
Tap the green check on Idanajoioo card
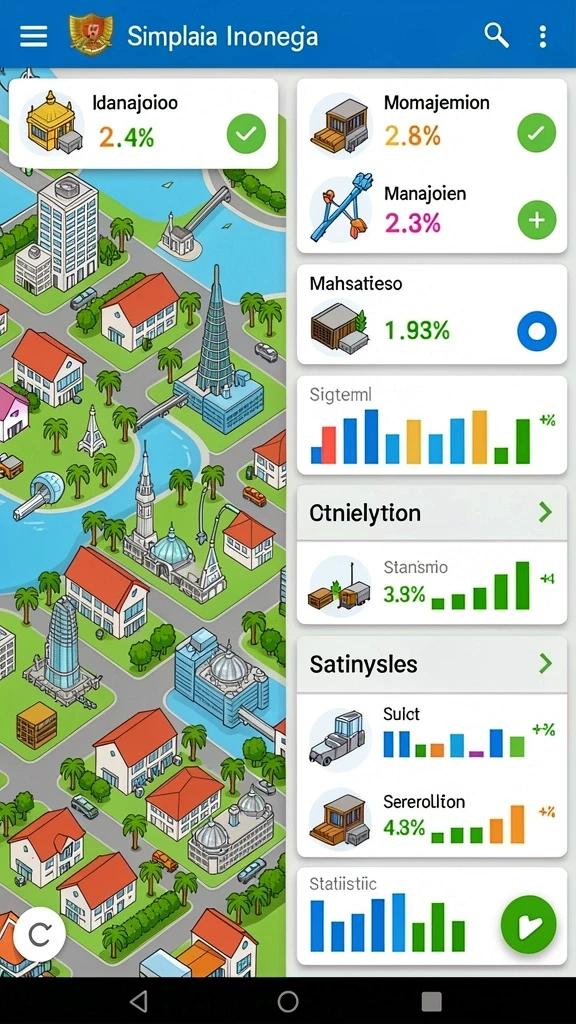point(246,133)
